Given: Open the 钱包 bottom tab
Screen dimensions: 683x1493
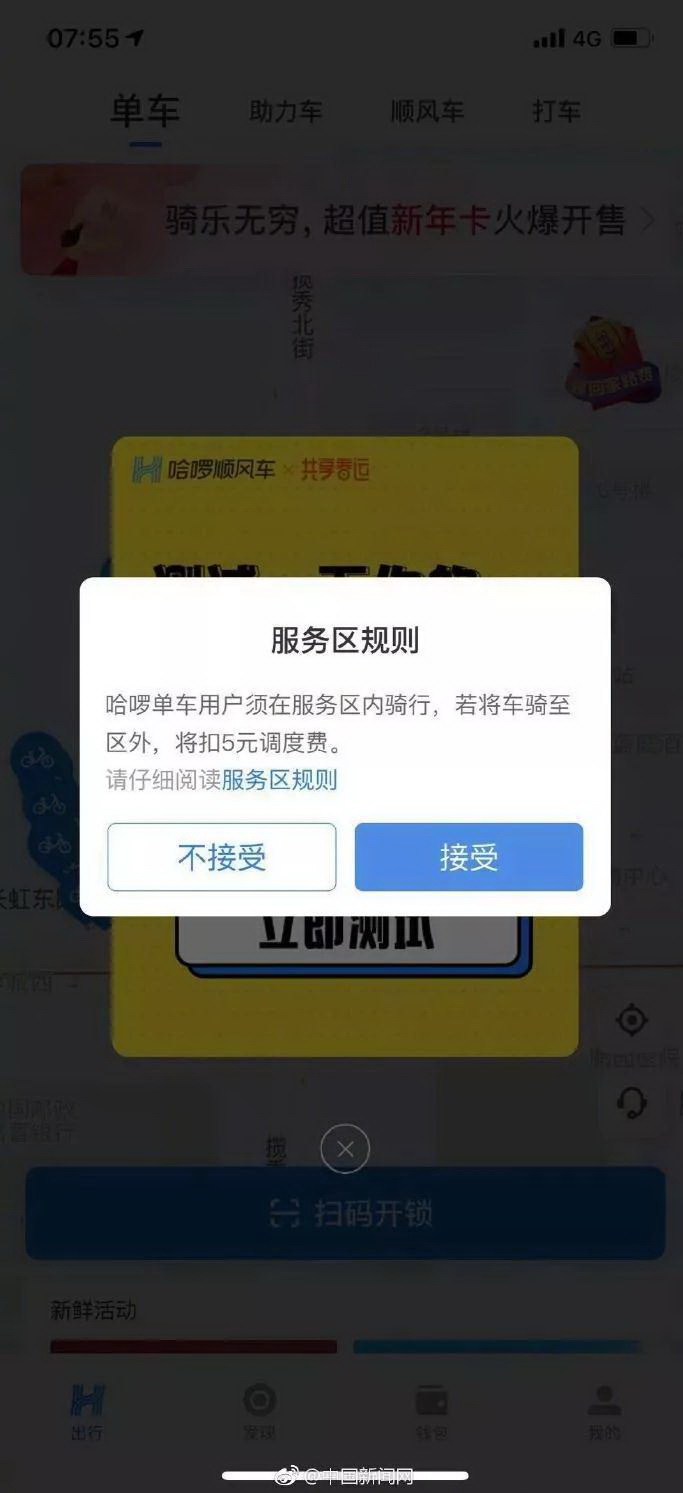Looking at the screenshot, I should pyautogui.click(x=431, y=1410).
